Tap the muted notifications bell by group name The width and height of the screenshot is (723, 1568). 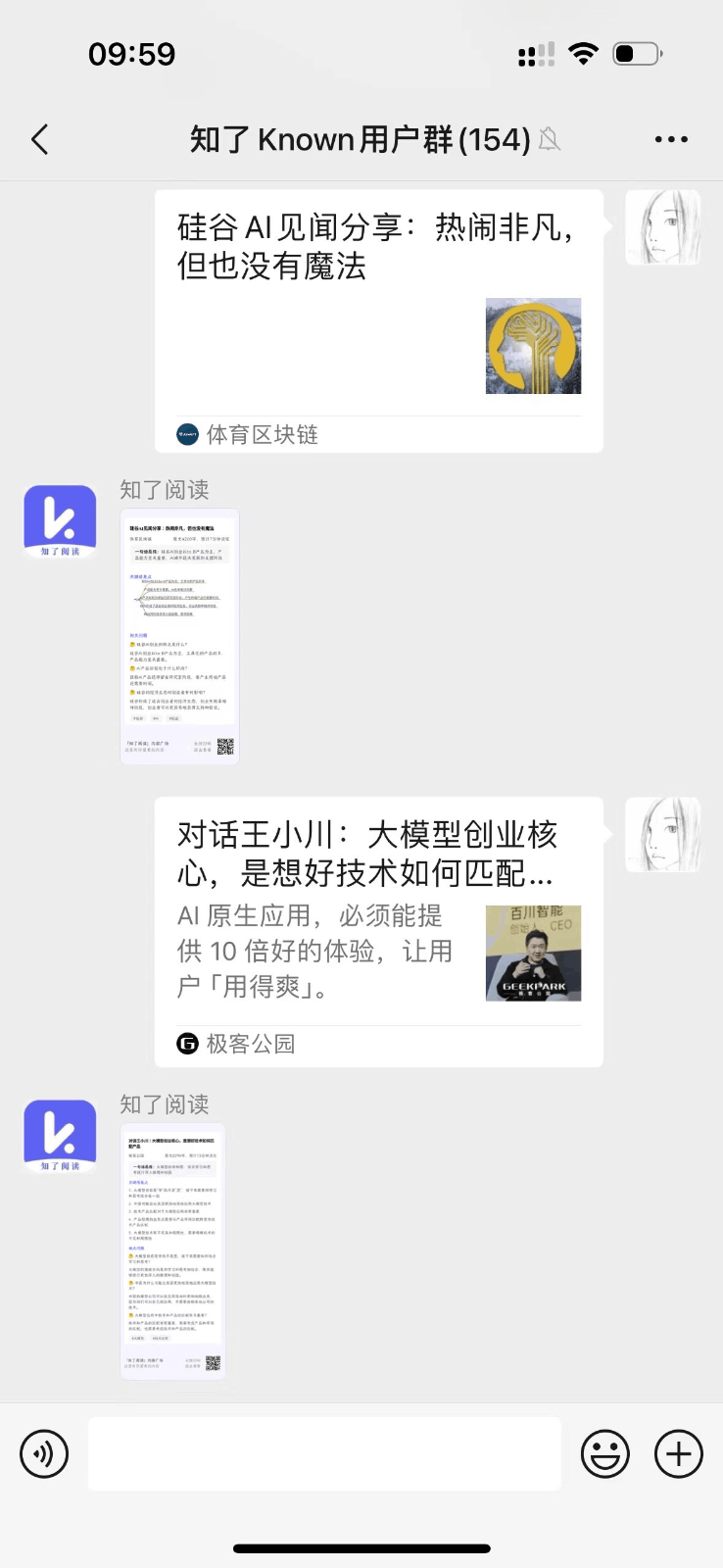[549, 138]
